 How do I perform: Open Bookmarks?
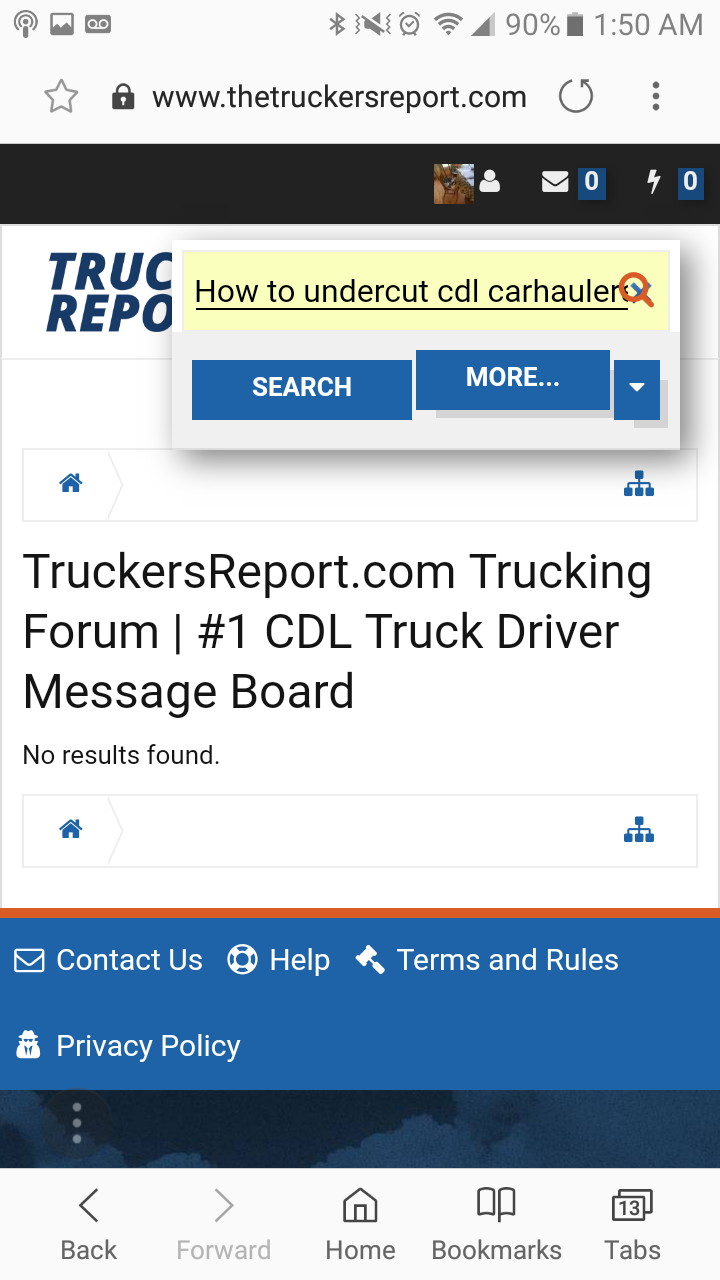pyautogui.click(x=496, y=1224)
